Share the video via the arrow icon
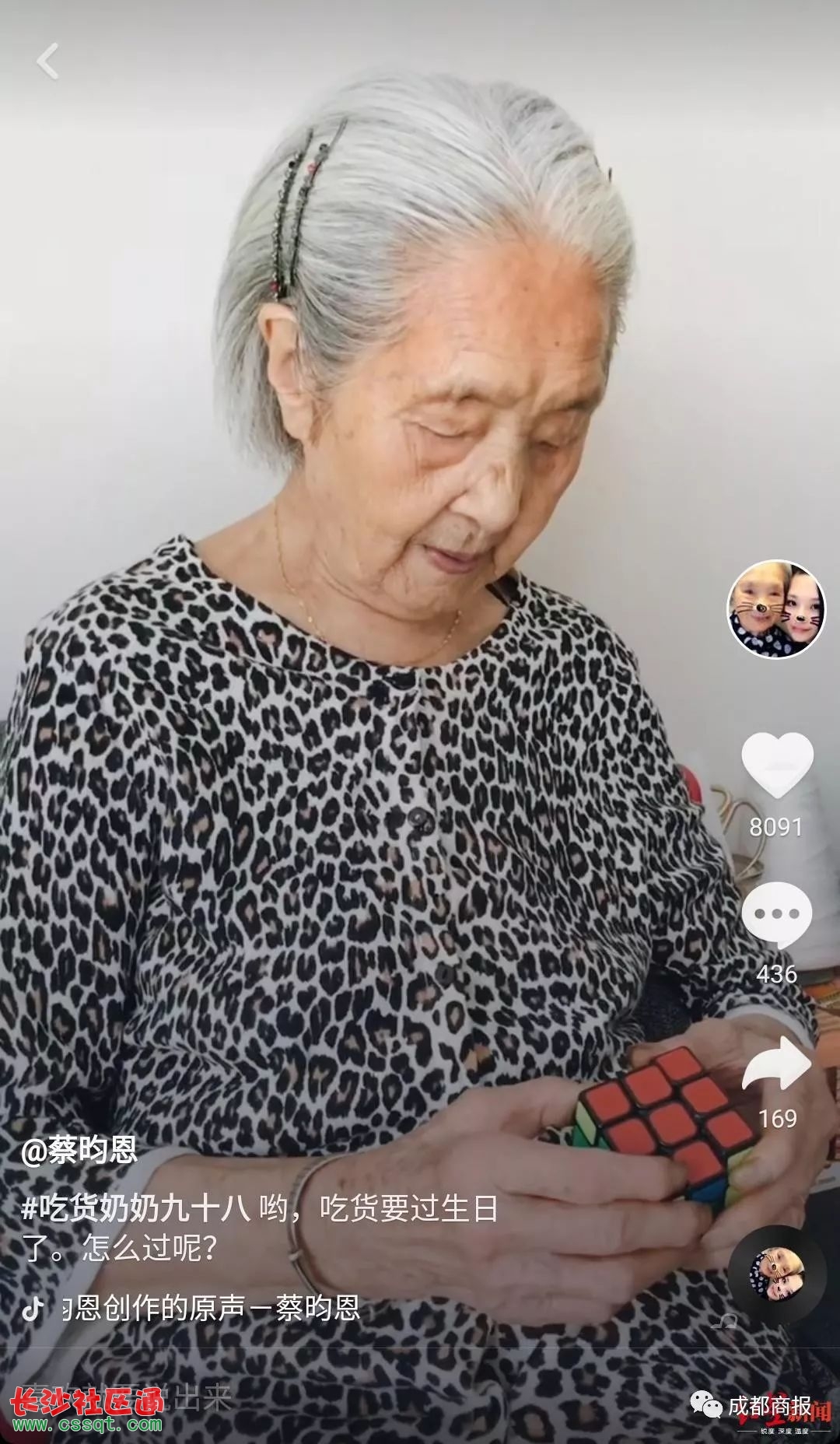This screenshot has height=1444, width=840. tap(776, 1065)
